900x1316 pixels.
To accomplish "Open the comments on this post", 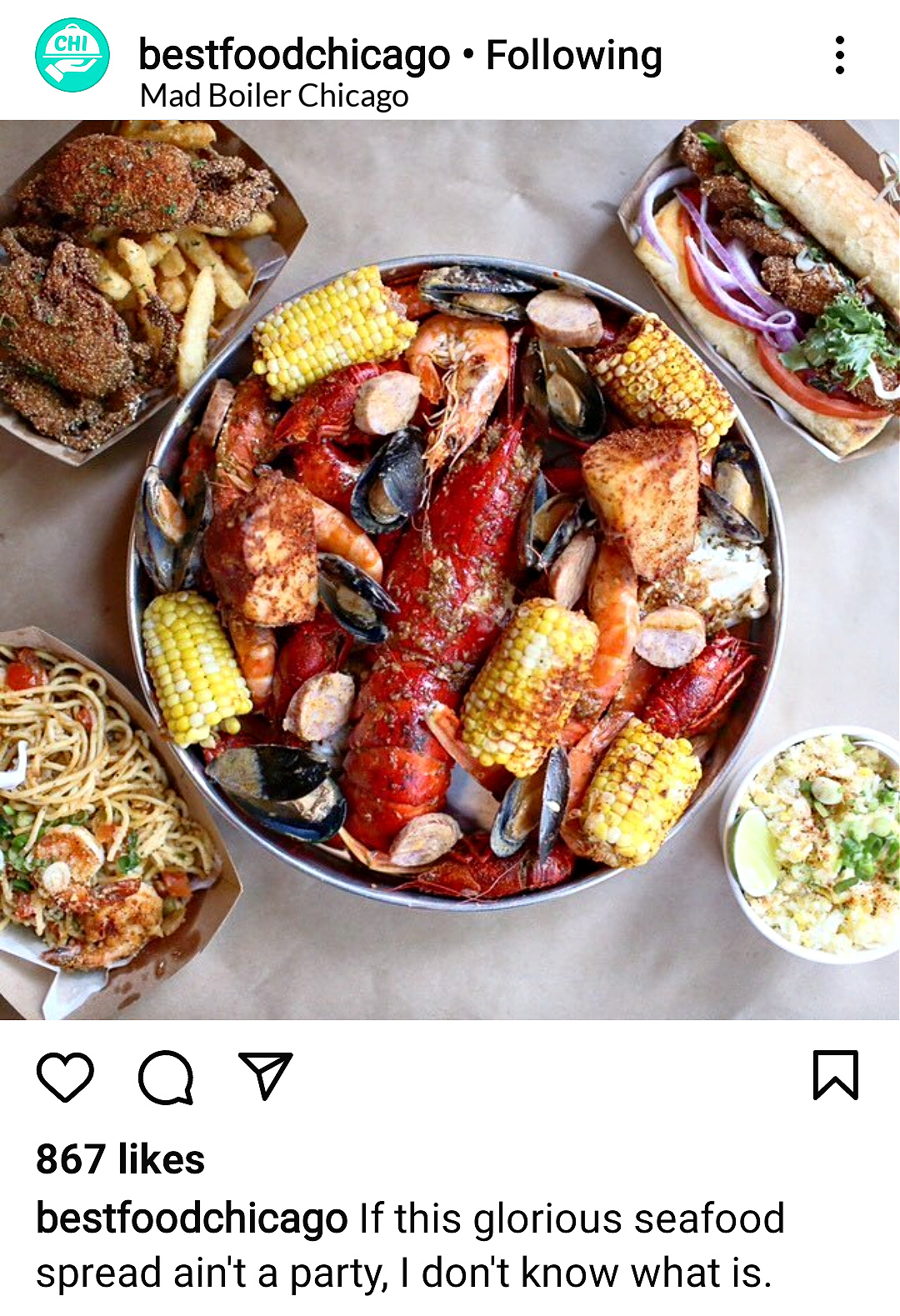I will (166, 1076).
